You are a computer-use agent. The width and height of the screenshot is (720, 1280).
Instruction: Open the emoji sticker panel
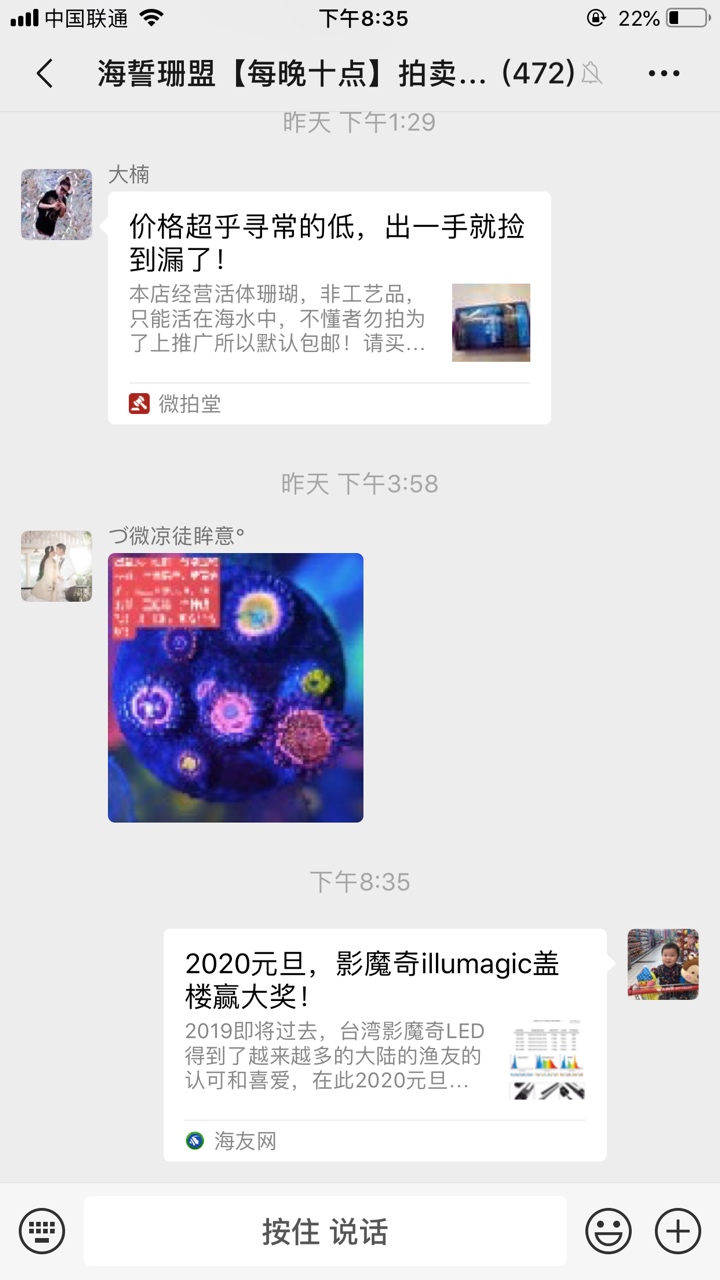click(608, 1230)
